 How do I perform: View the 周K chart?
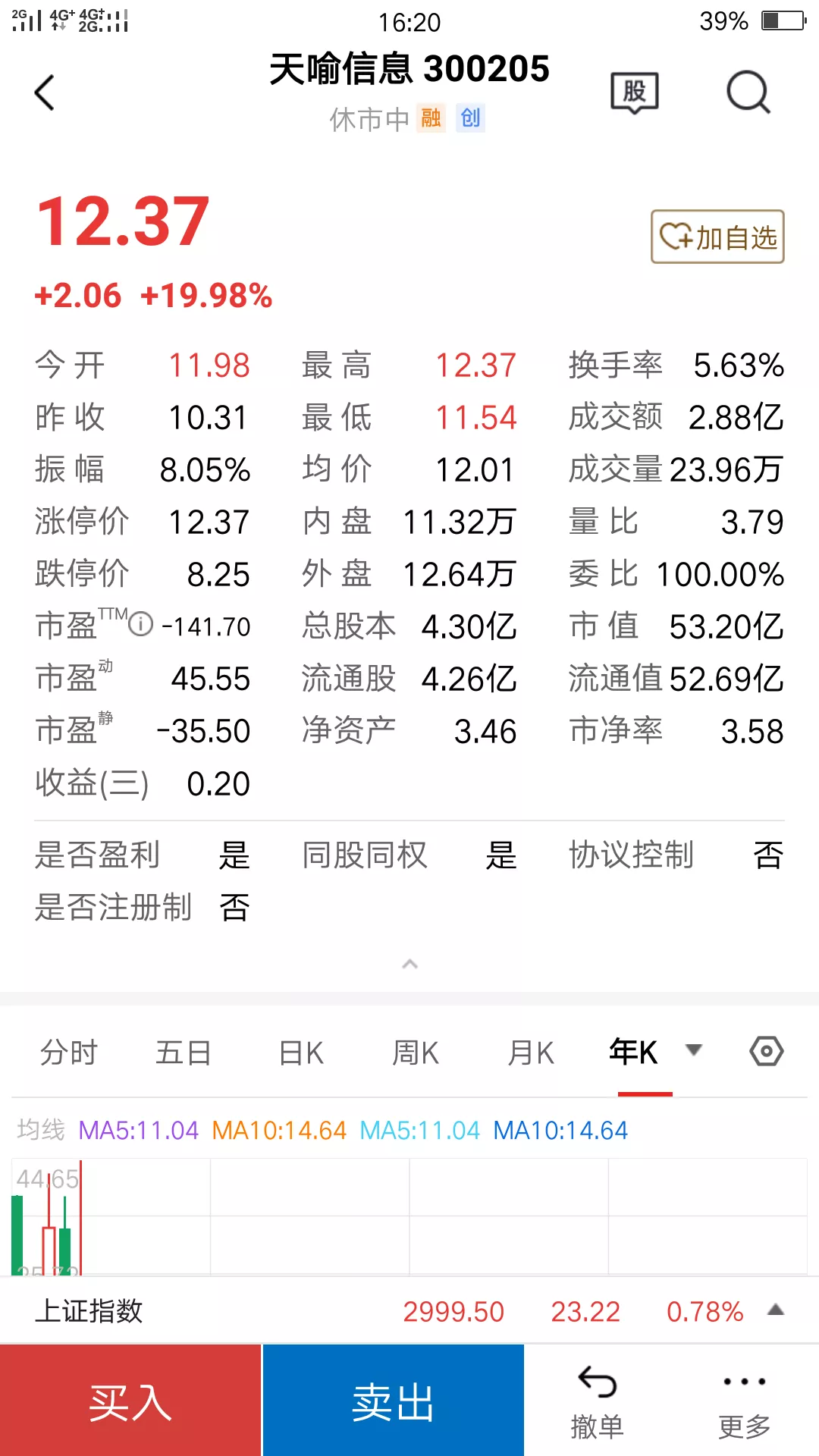416,1053
